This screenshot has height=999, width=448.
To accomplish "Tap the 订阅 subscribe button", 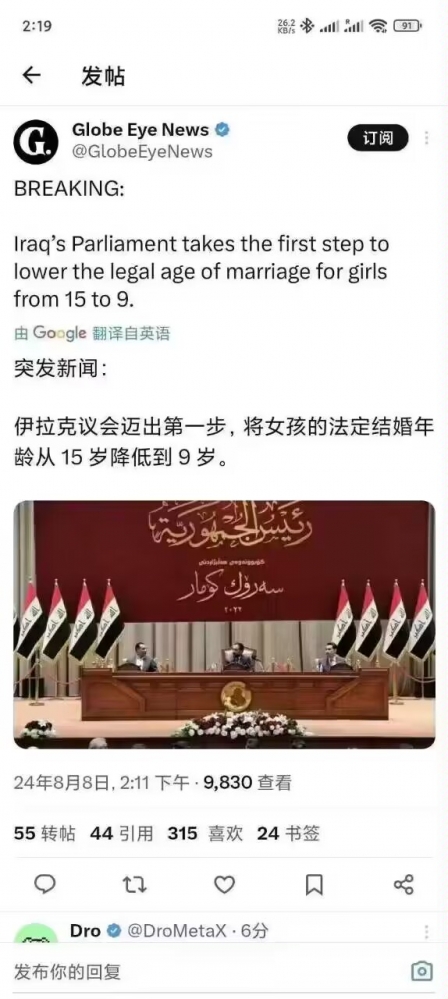I will [x=378, y=138].
